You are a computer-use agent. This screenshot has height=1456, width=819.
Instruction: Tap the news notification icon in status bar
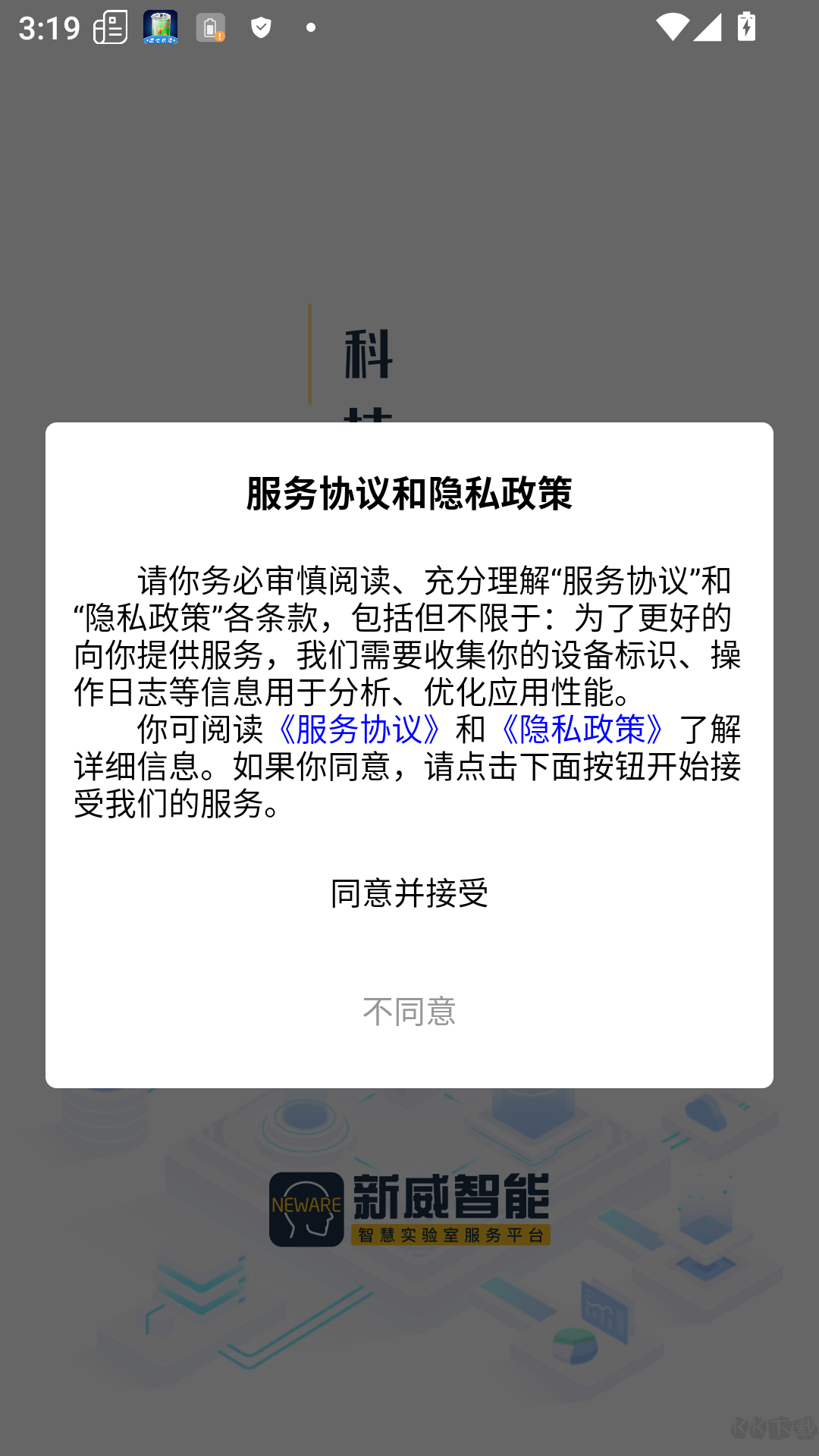tap(109, 27)
